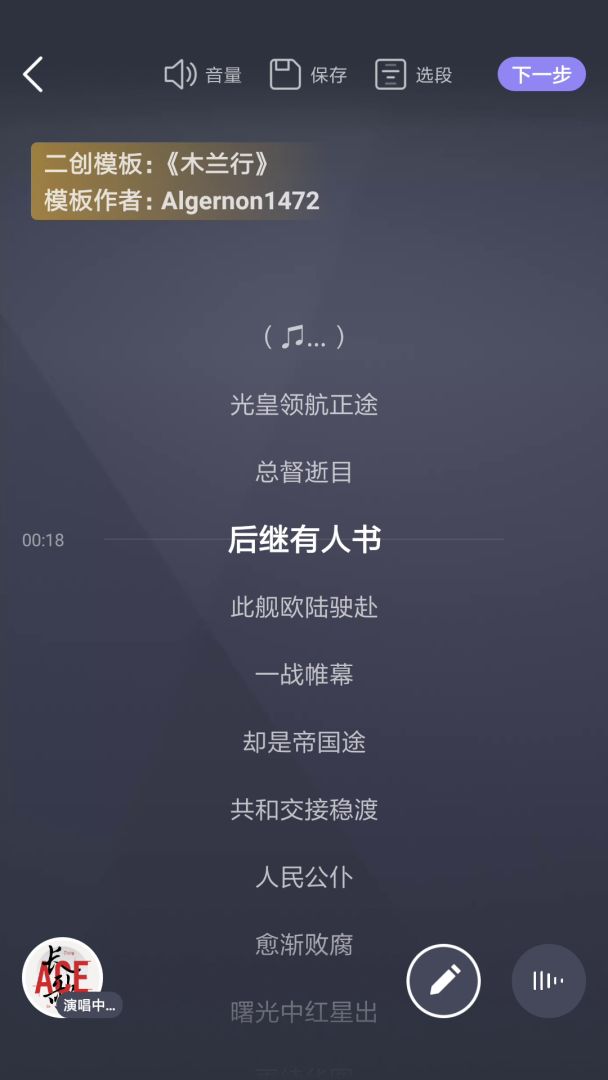Screen dimensions: 608x1080
Task: Tap the 演唱中 singer avatar
Action: pos(63,977)
